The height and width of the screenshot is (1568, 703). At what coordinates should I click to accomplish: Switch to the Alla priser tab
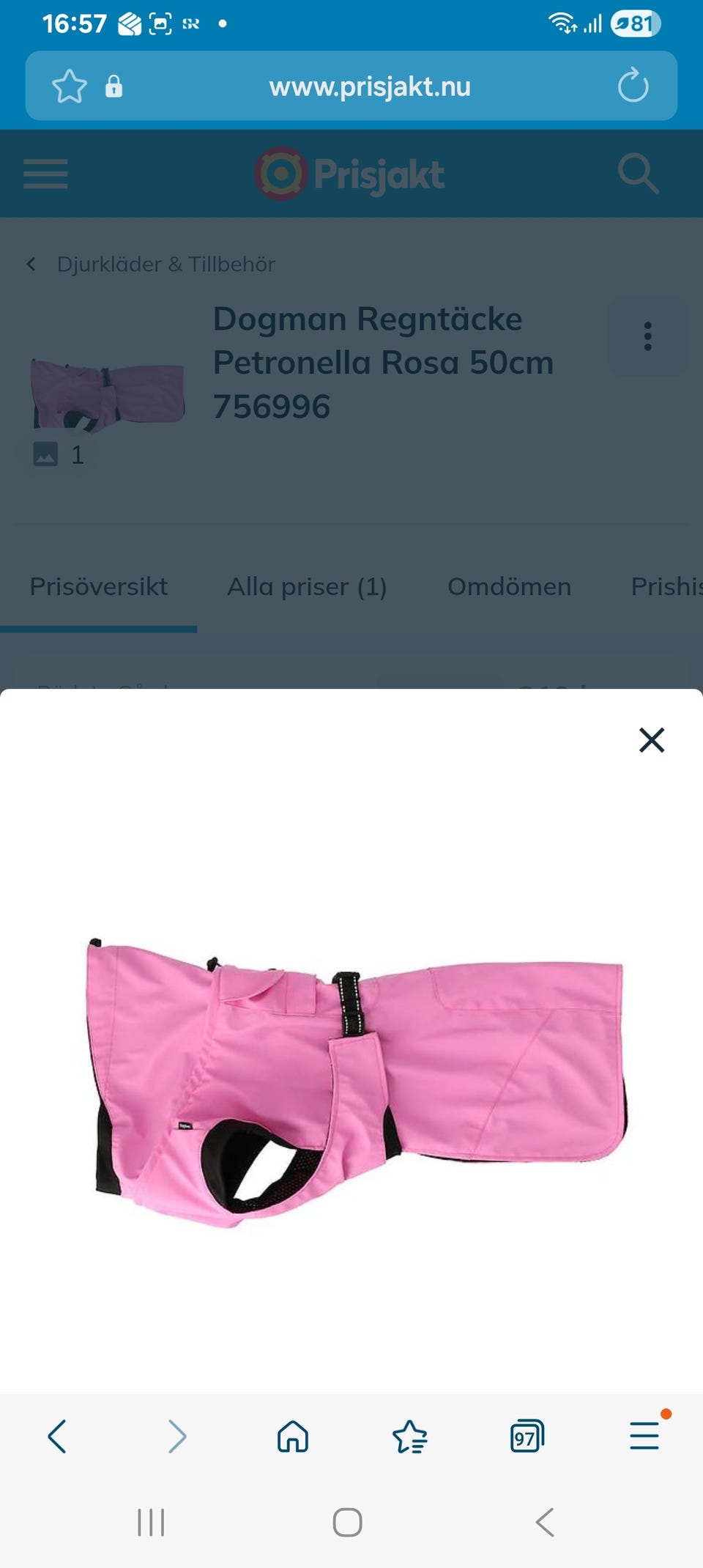click(x=308, y=586)
